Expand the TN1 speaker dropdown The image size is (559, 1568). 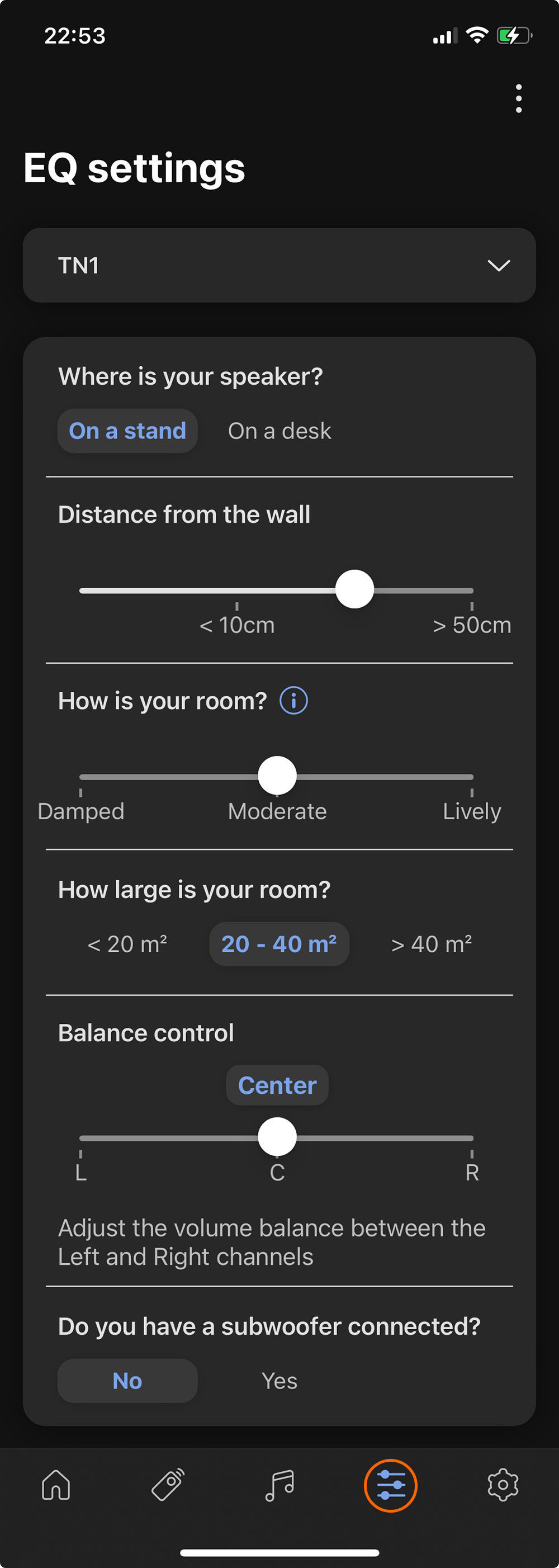[279, 266]
